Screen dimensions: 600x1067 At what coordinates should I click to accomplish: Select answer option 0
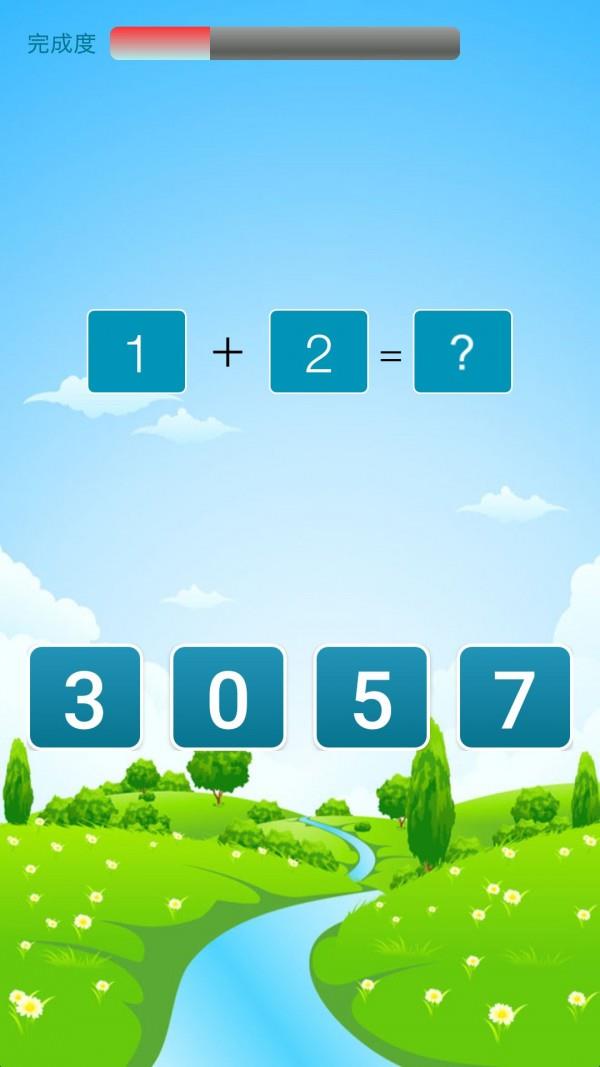click(228, 698)
